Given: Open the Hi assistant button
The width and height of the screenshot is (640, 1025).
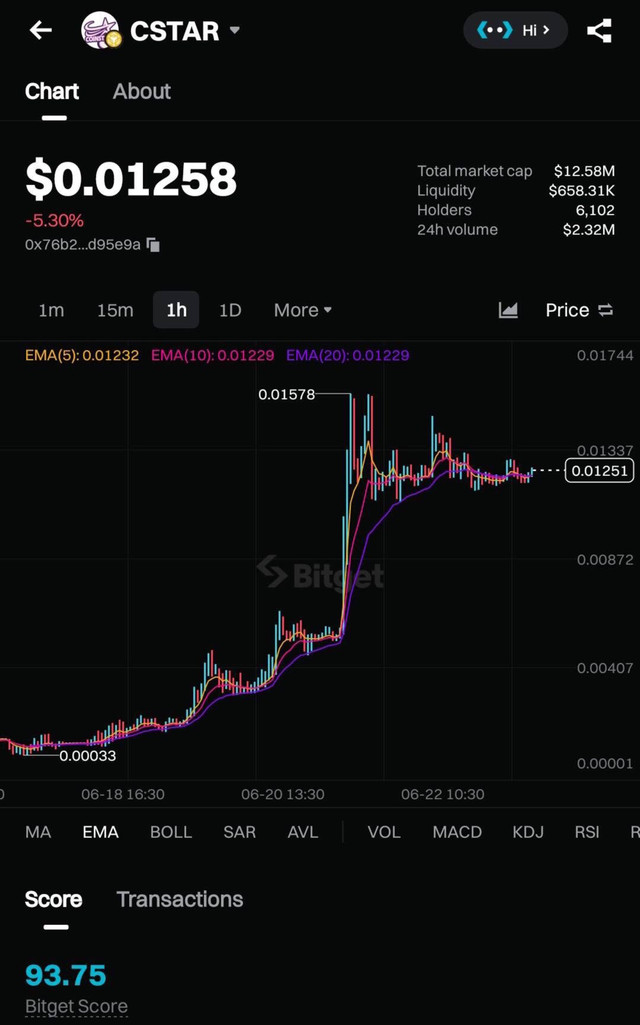Looking at the screenshot, I should (x=515, y=30).
